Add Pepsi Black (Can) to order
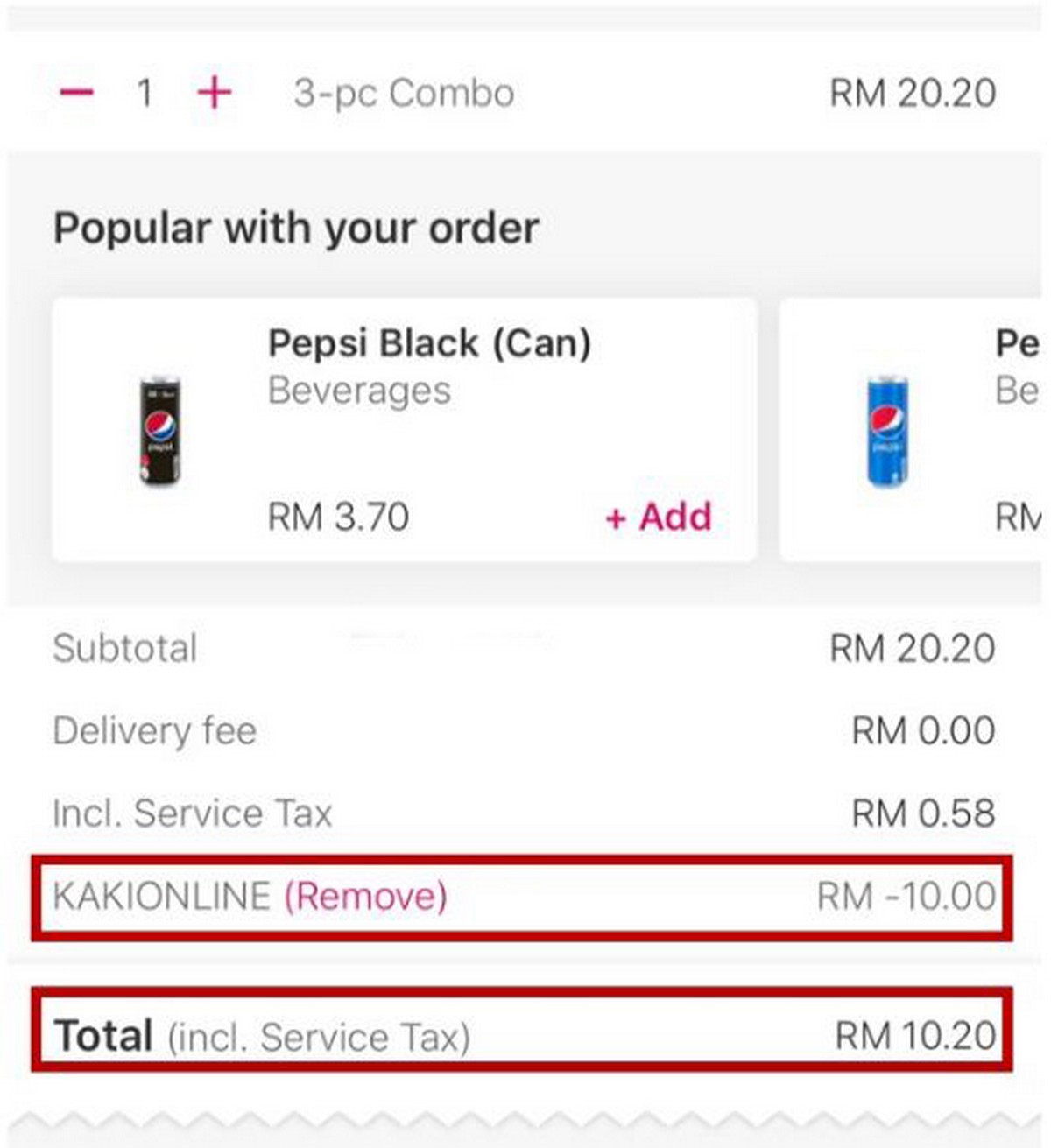 click(x=660, y=517)
